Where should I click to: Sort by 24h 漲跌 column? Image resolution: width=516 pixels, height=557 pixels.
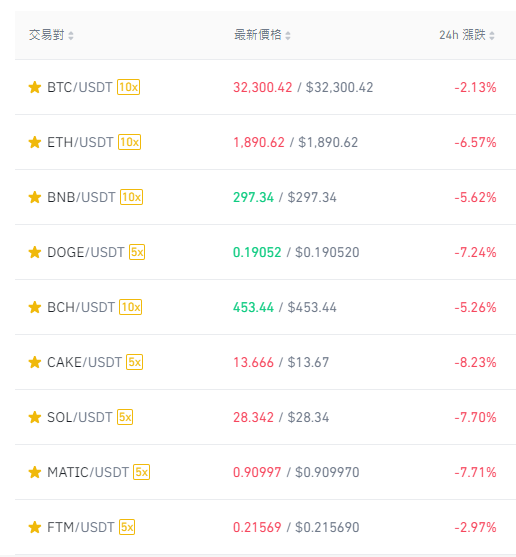[x=467, y=35]
